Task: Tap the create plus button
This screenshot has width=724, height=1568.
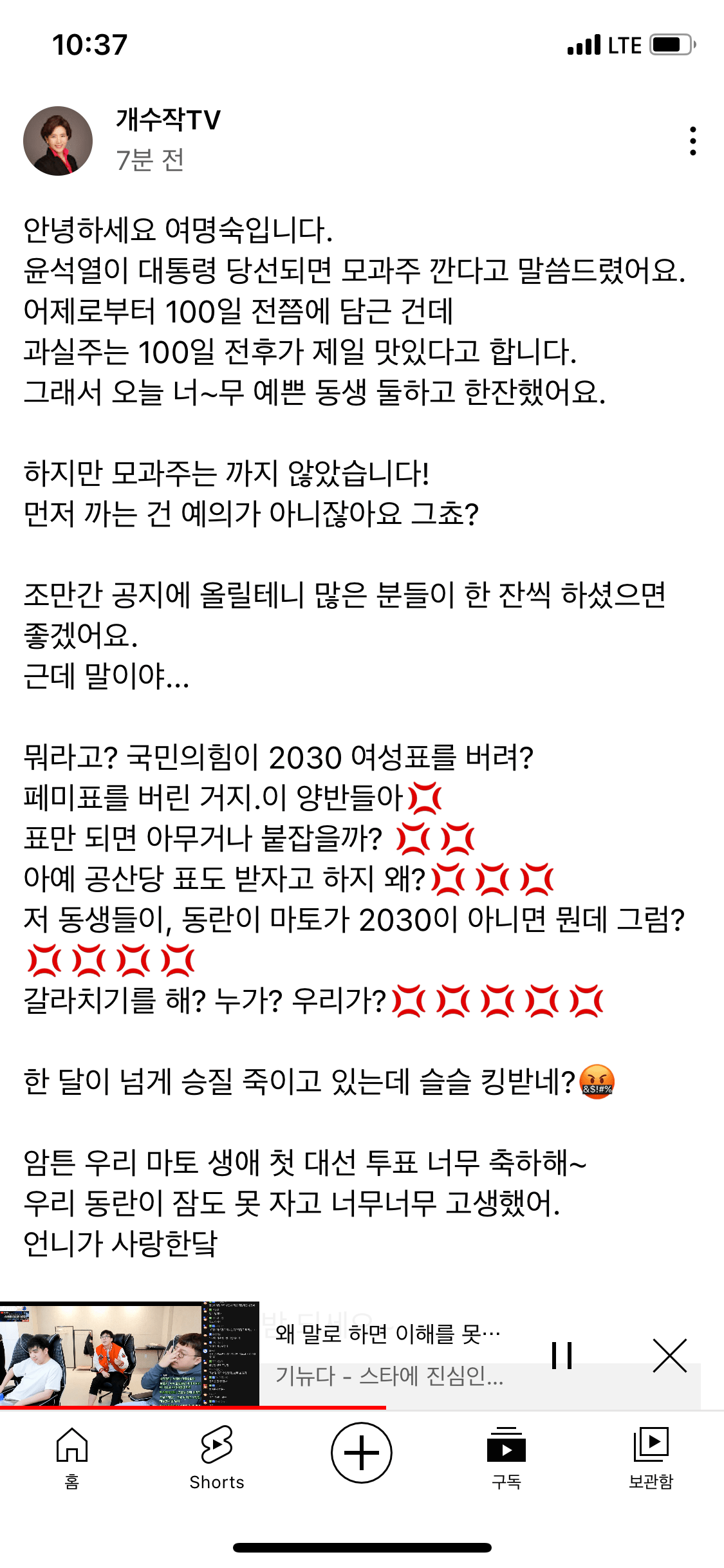Action: click(362, 1453)
